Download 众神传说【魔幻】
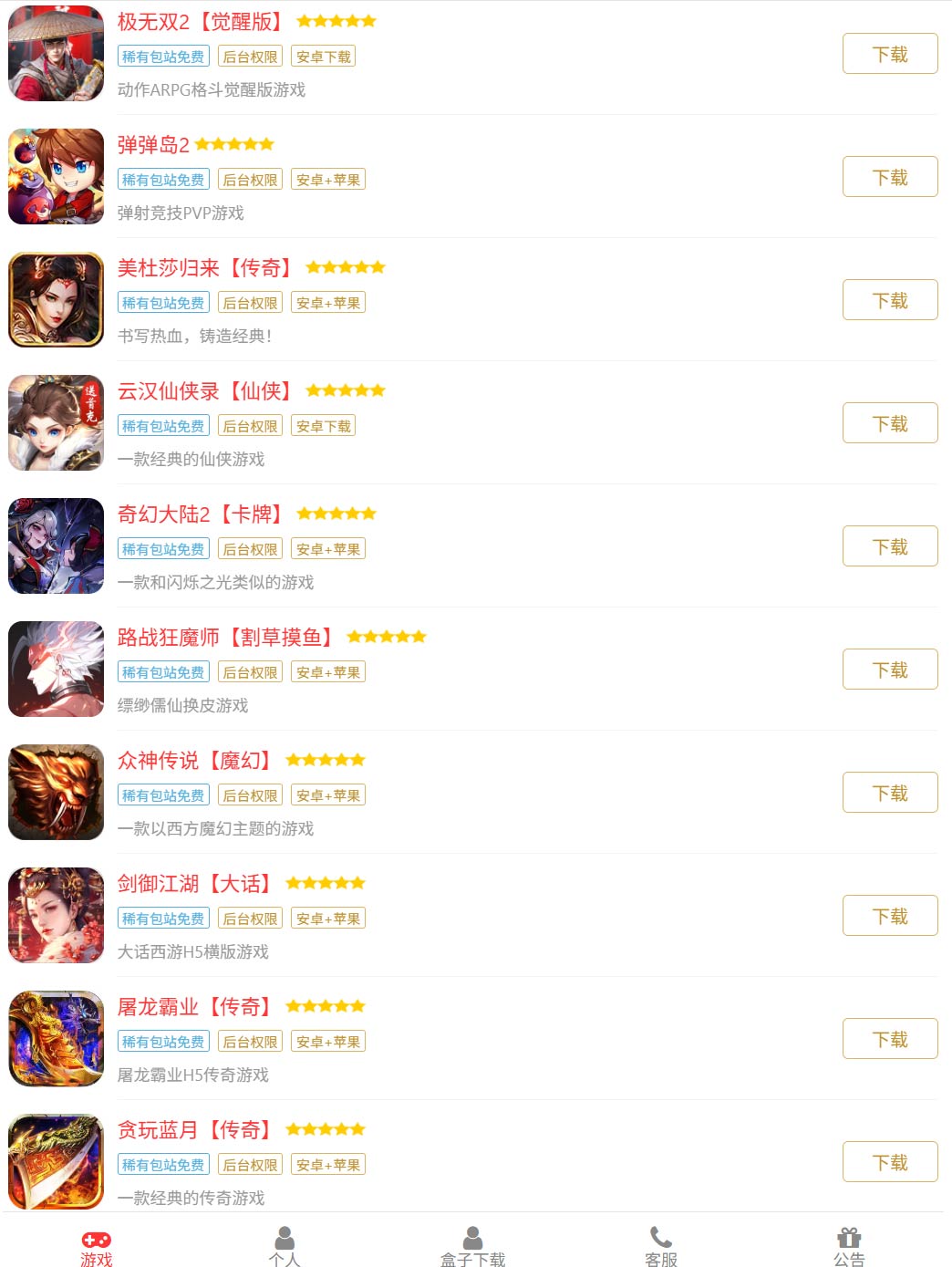 pos(889,793)
